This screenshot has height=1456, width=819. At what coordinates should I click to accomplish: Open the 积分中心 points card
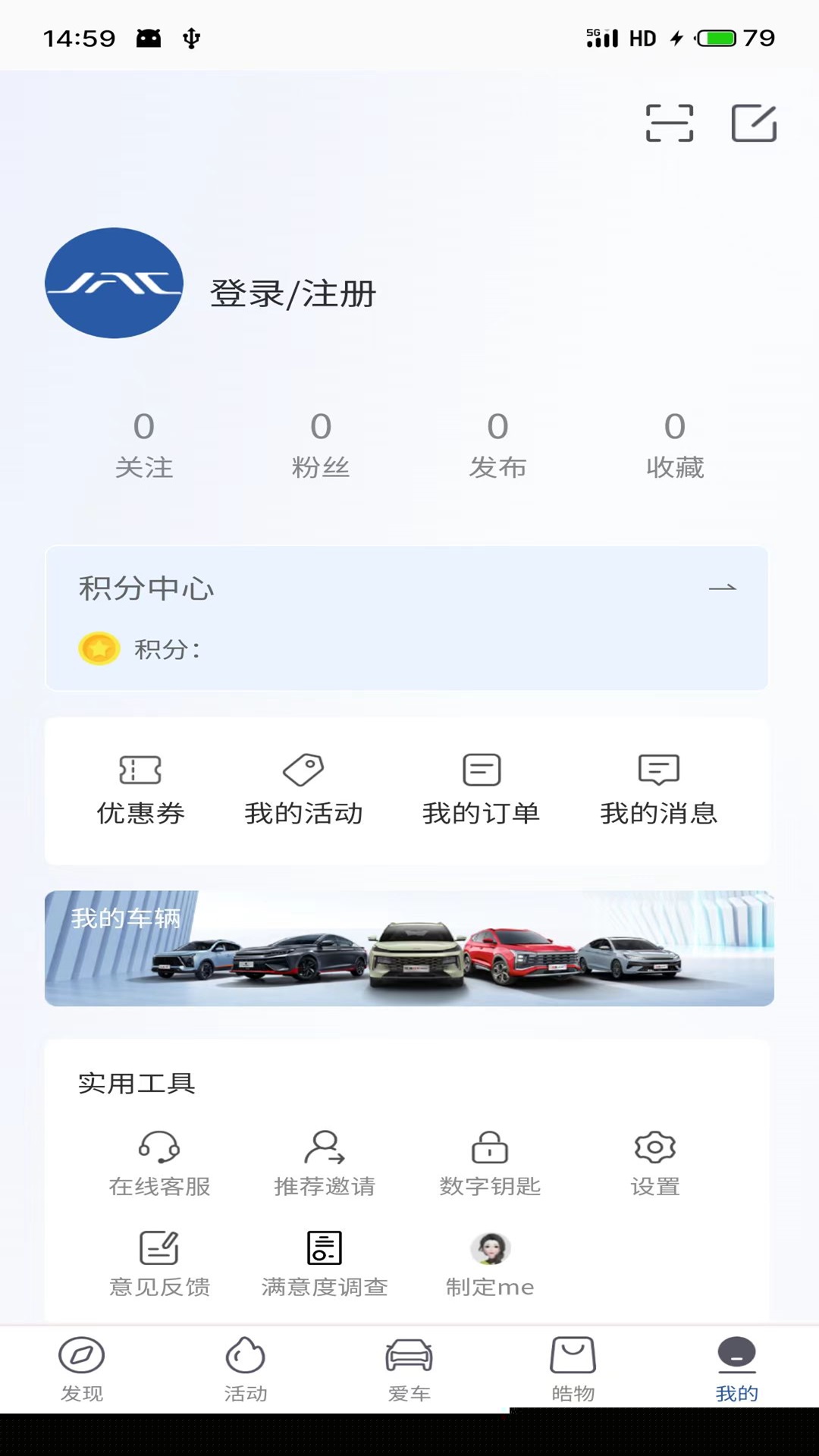pos(406,617)
